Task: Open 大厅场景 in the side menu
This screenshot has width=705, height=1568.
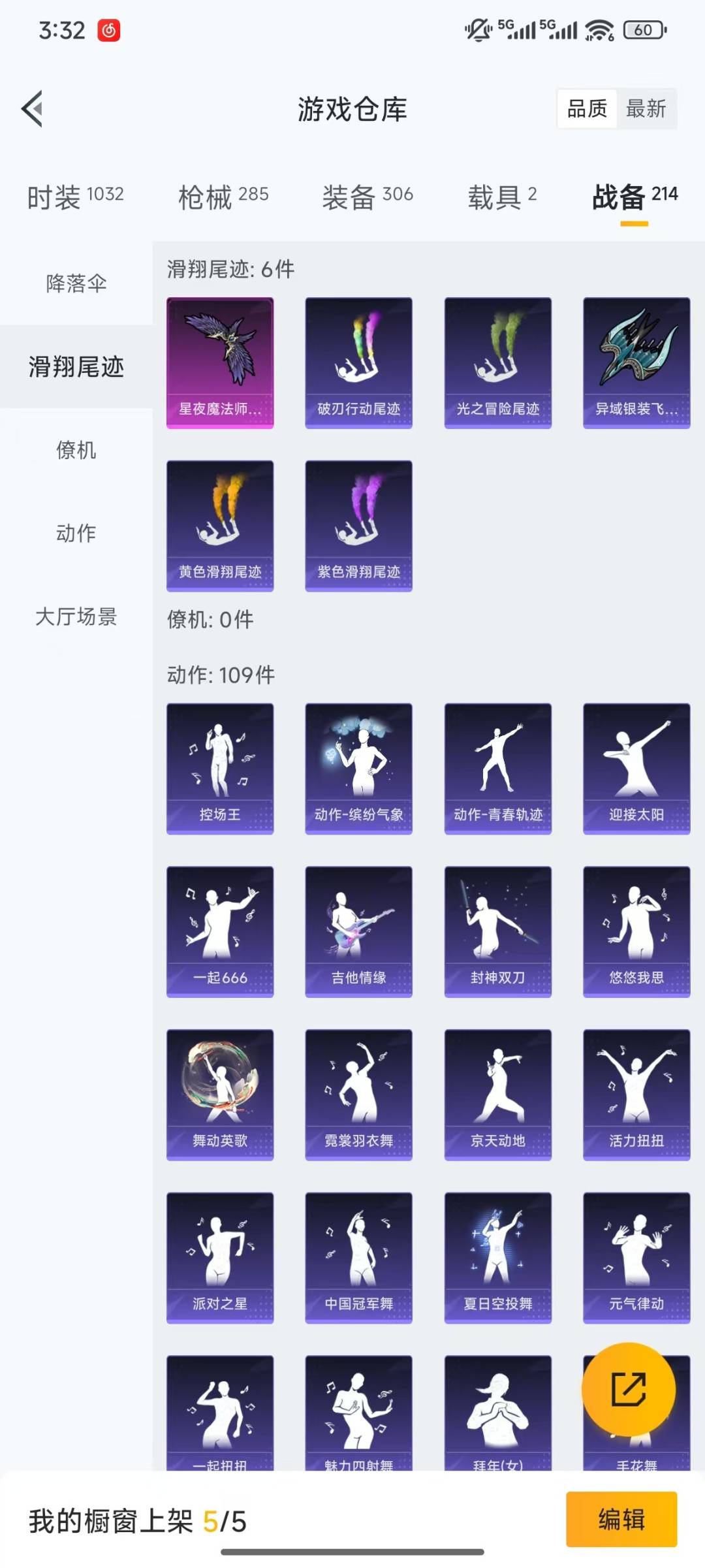Action: point(76,616)
